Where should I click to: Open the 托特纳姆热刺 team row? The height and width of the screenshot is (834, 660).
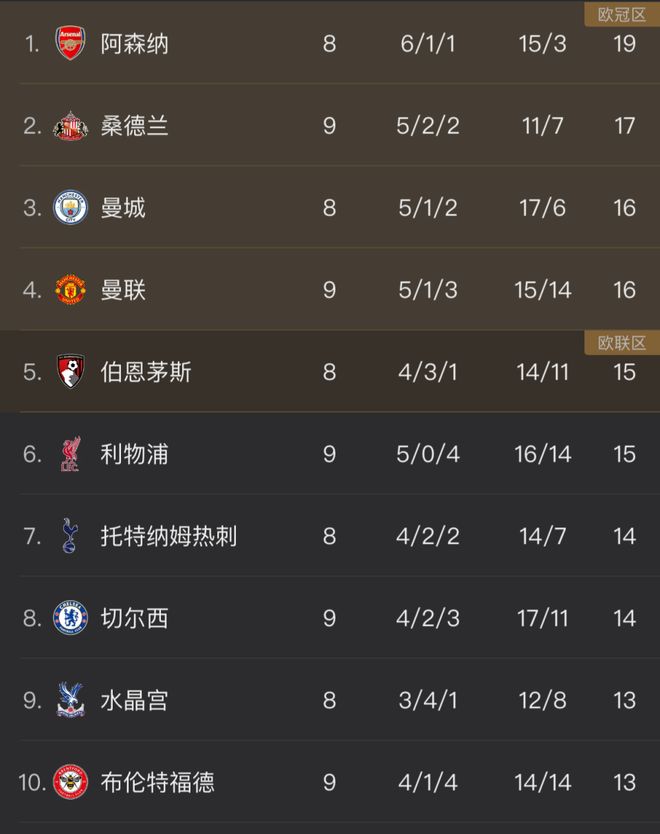(169, 536)
